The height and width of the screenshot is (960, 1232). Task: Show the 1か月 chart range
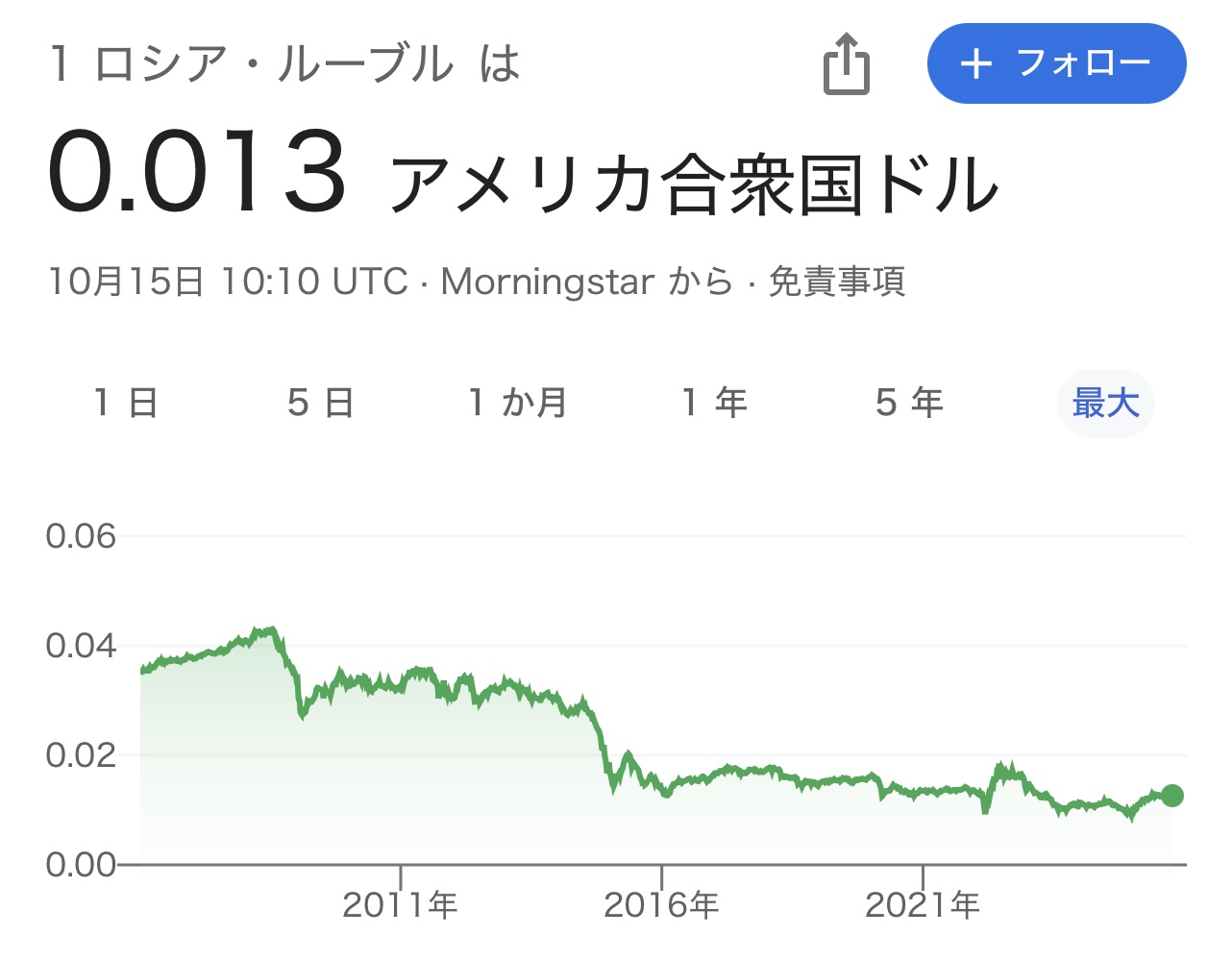[x=517, y=403]
